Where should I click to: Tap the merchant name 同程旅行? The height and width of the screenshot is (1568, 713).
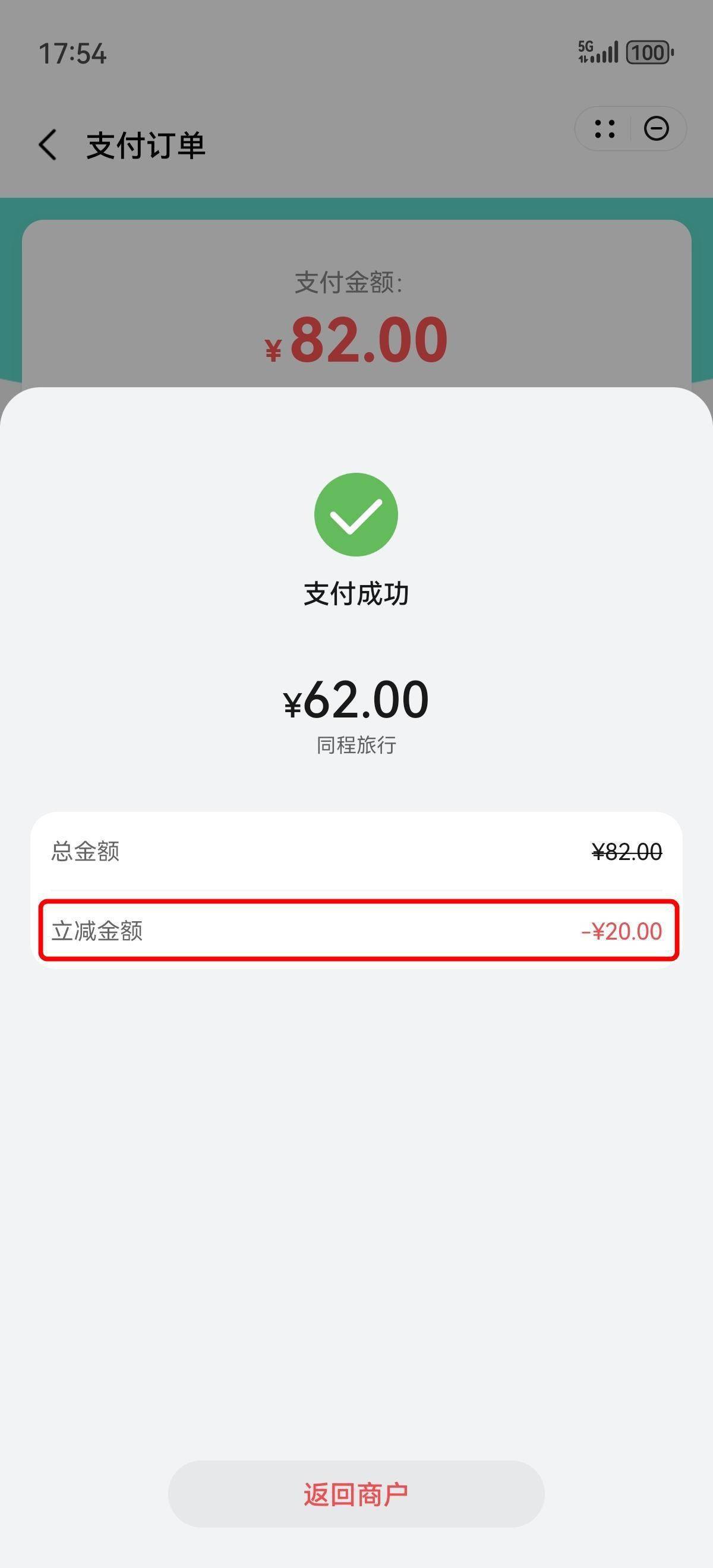click(x=356, y=744)
